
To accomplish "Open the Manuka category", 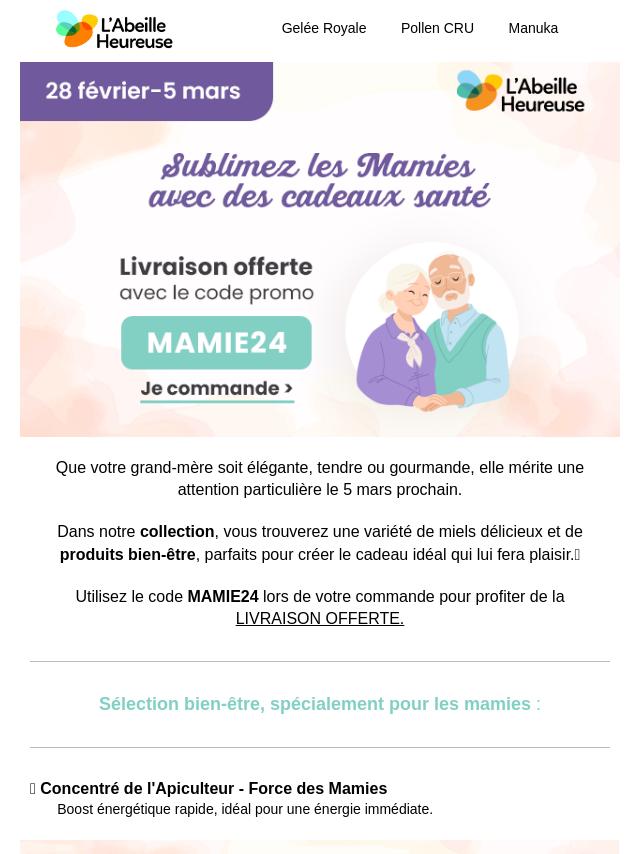I will point(532,28).
